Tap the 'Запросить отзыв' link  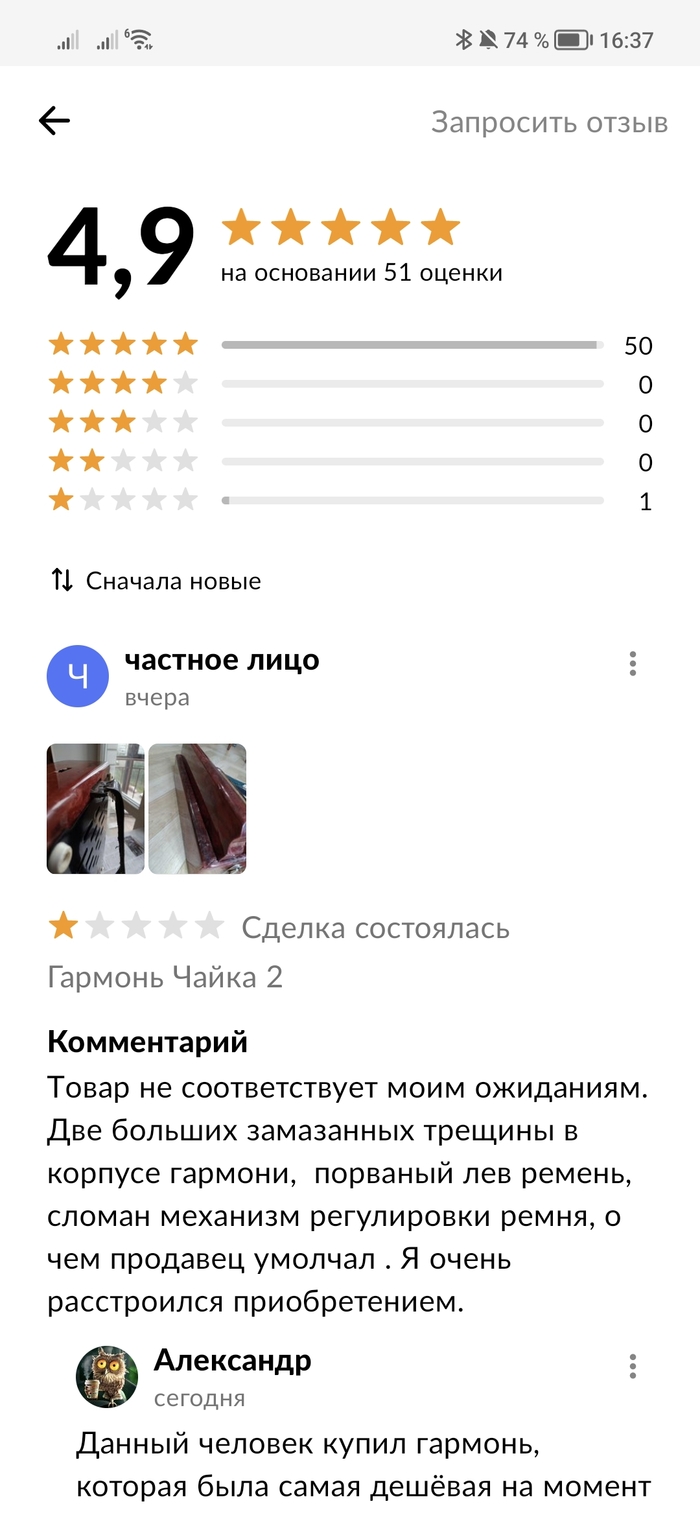tap(549, 122)
